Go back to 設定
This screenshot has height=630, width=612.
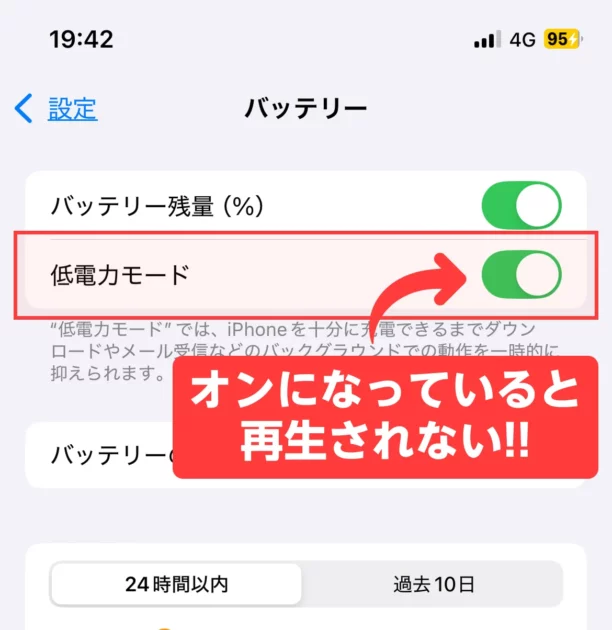tap(57, 108)
